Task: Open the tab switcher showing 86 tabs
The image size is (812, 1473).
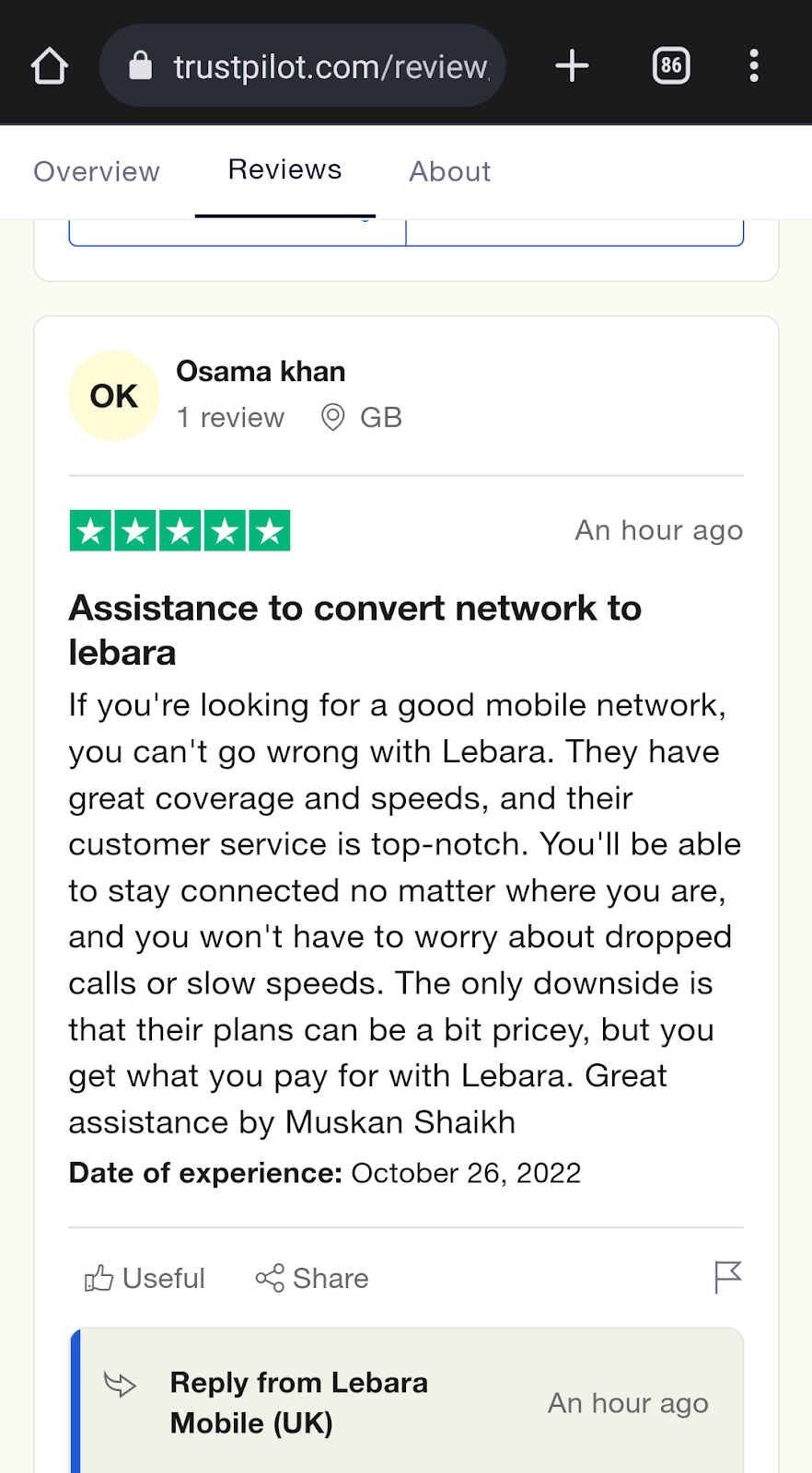Action: point(671,66)
